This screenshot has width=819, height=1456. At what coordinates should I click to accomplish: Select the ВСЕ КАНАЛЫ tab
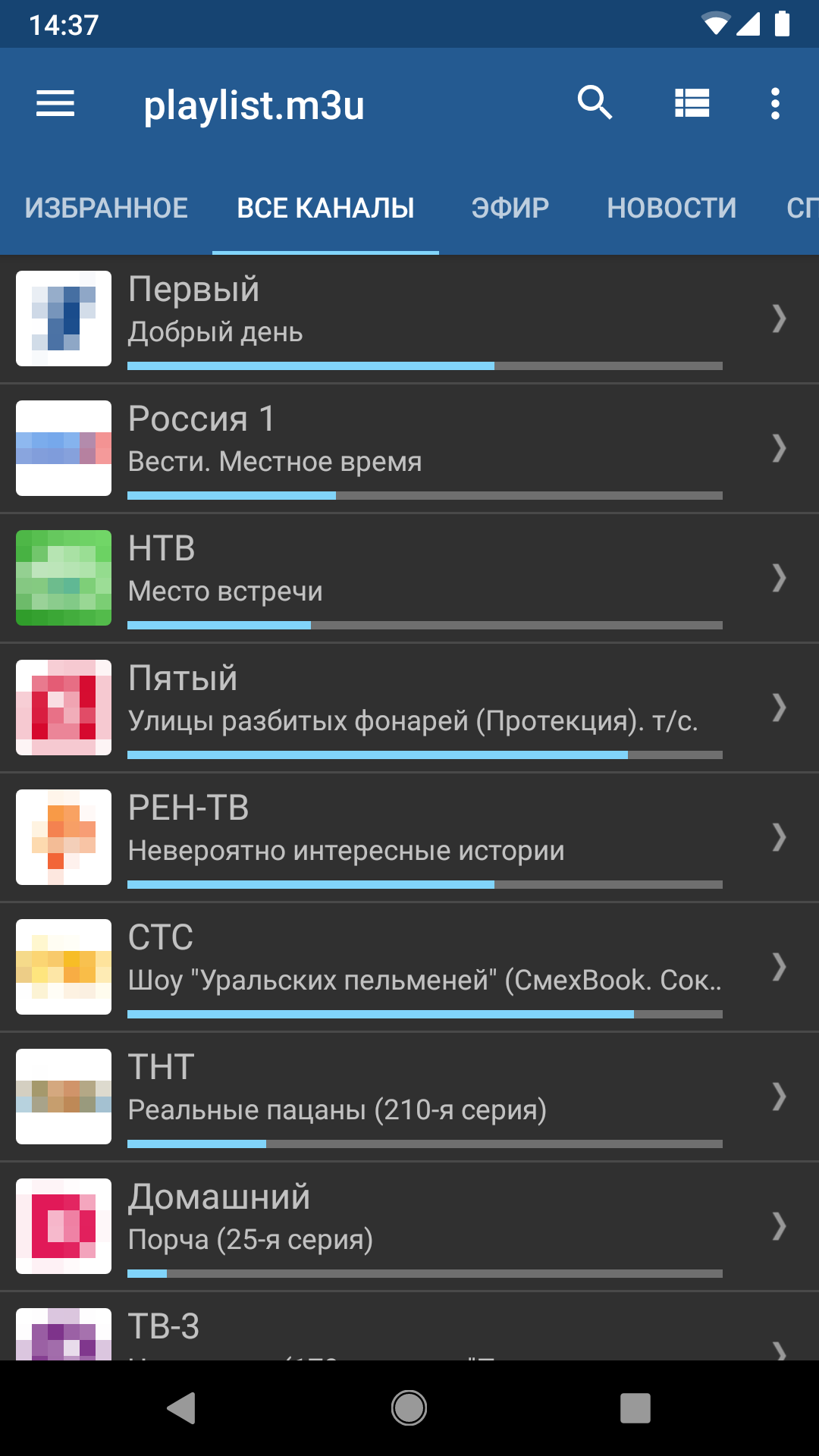[325, 208]
